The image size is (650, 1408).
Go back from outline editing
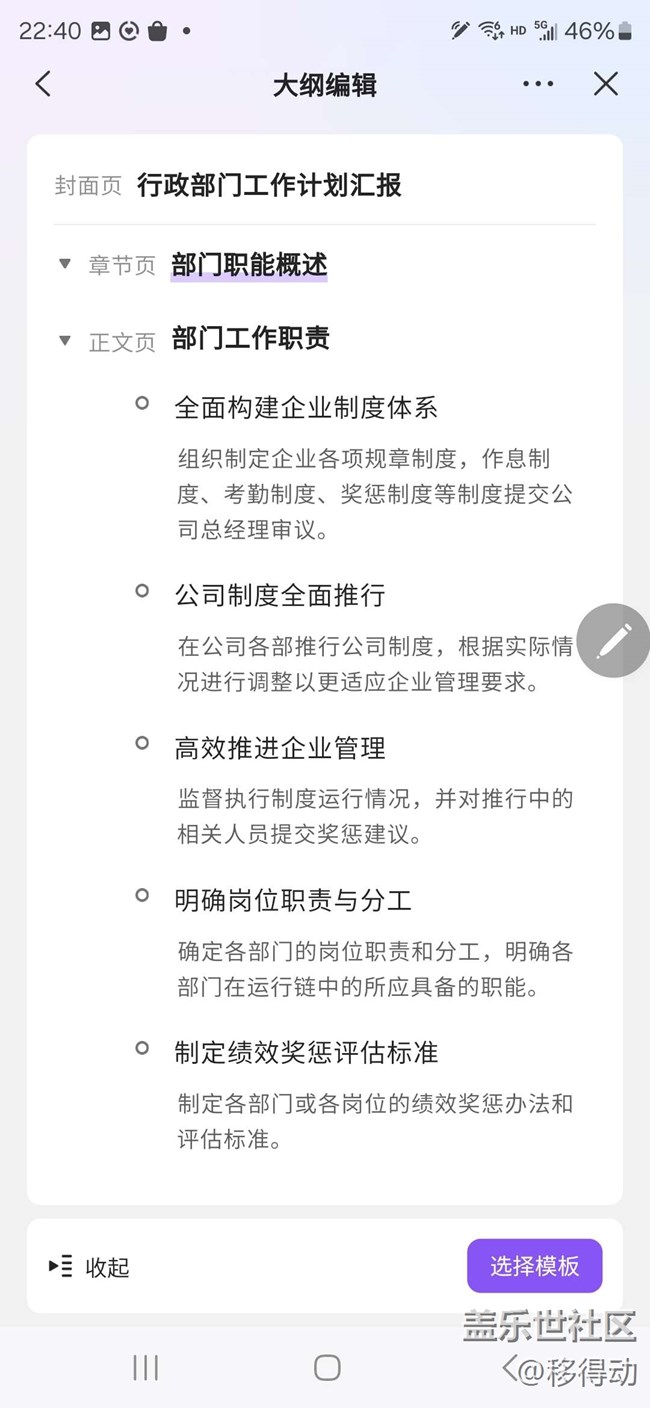tap(42, 84)
